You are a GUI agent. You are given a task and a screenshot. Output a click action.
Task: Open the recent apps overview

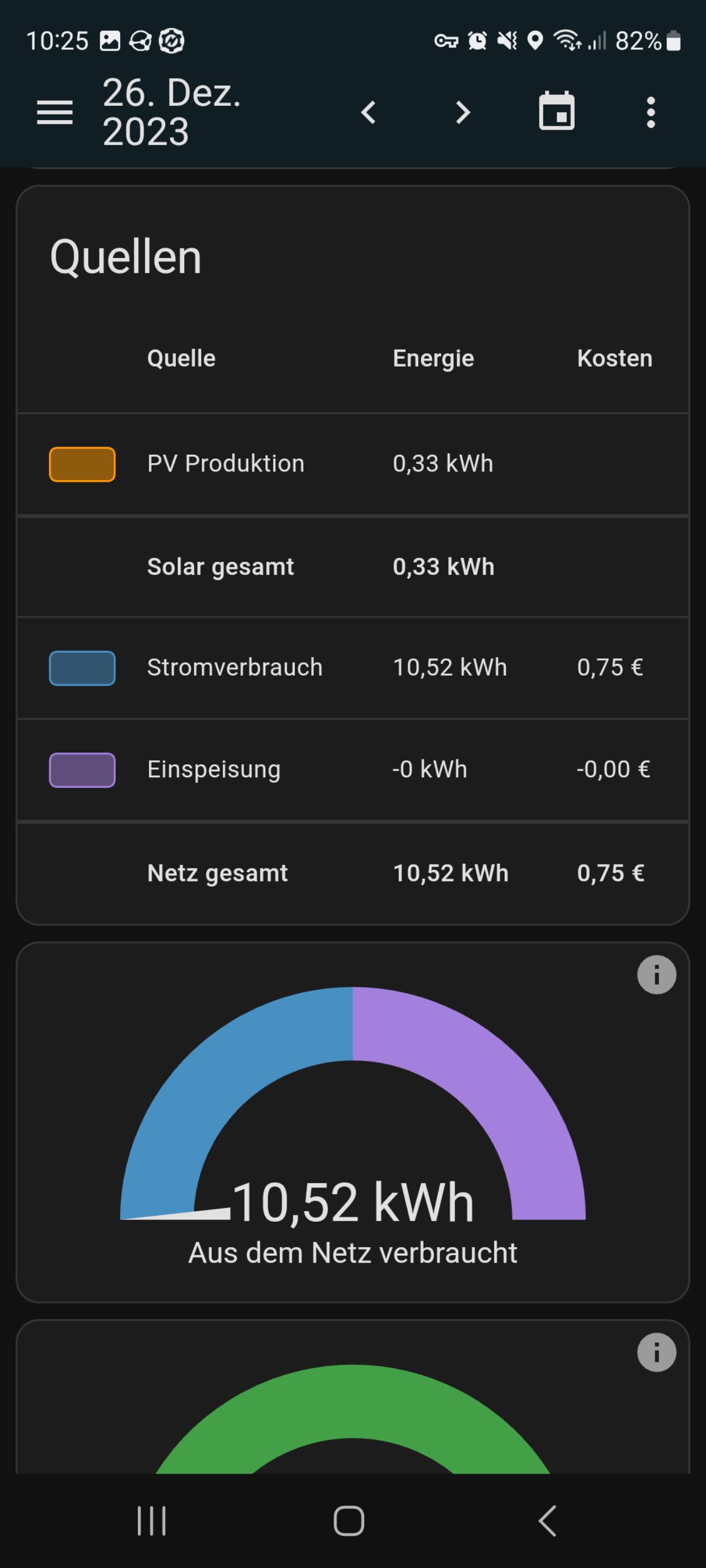(151, 1521)
